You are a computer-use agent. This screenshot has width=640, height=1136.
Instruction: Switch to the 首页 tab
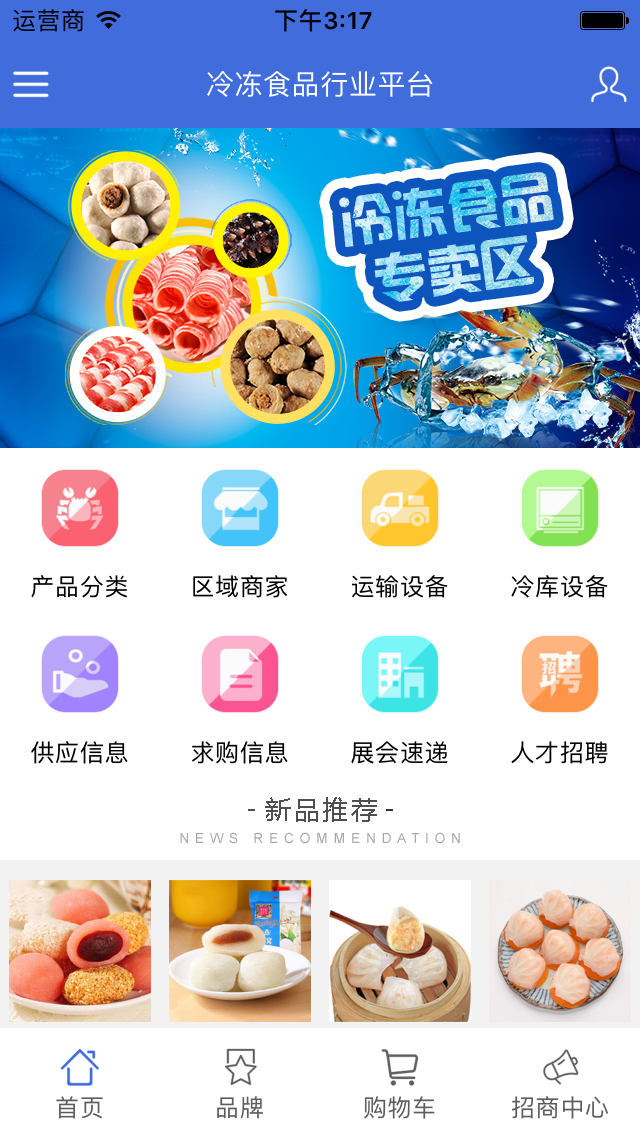pyautogui.click(x=80, y=1082)
